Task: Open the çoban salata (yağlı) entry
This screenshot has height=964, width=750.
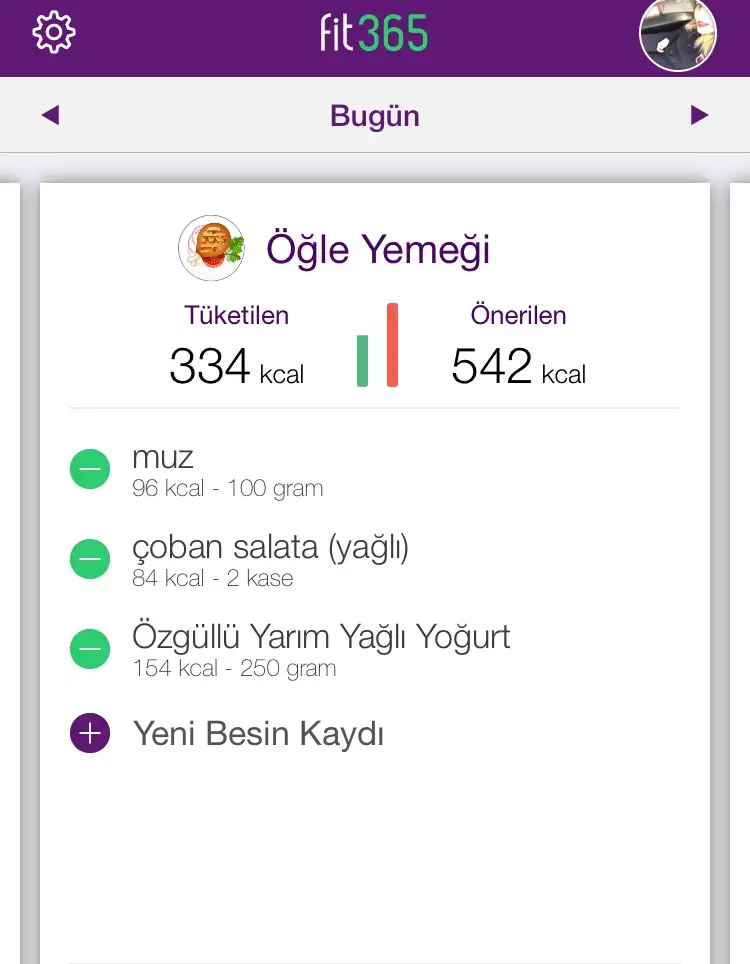Action: [x=270, y=560]
